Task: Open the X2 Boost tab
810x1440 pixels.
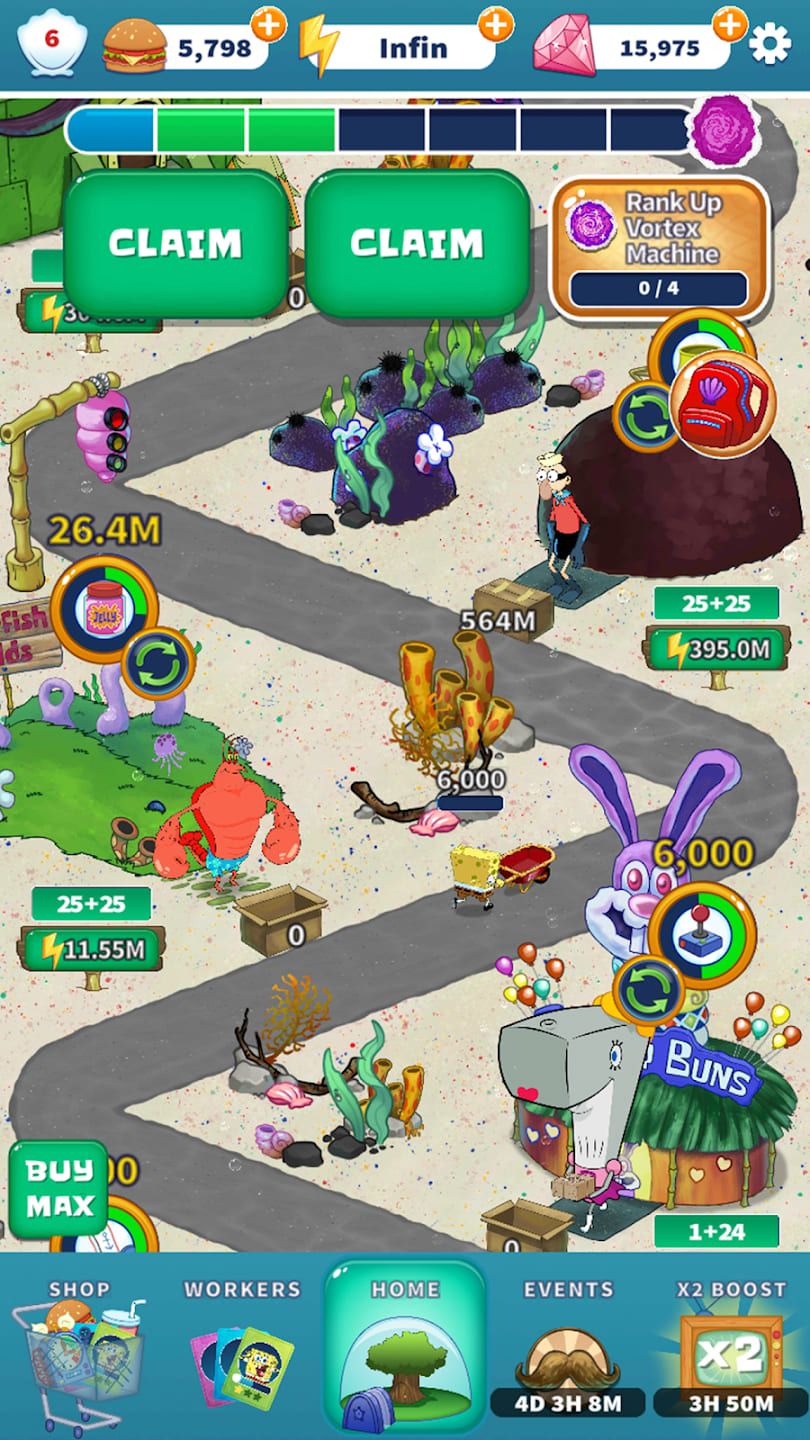Action: pos(730,1350)
